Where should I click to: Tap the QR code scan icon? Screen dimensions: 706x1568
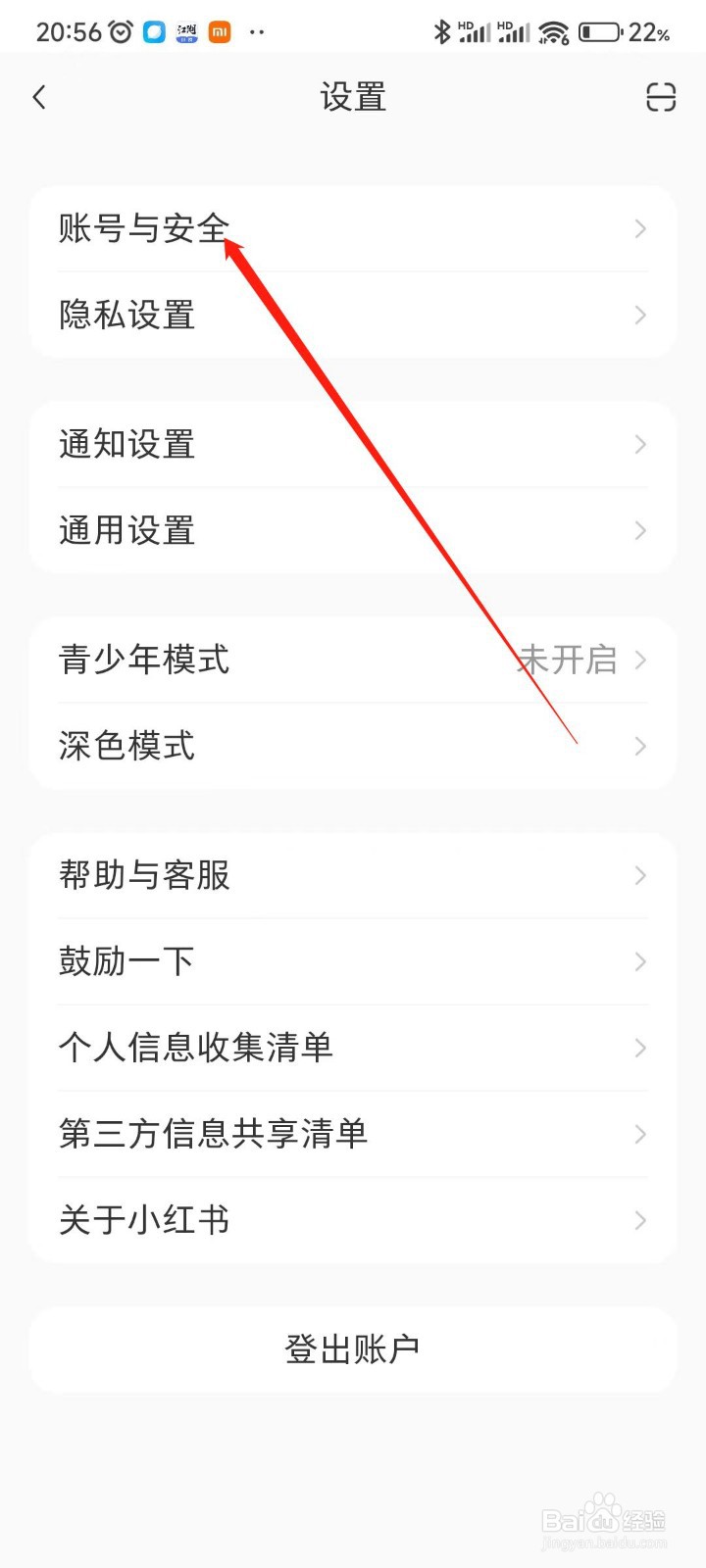(659, 97)
